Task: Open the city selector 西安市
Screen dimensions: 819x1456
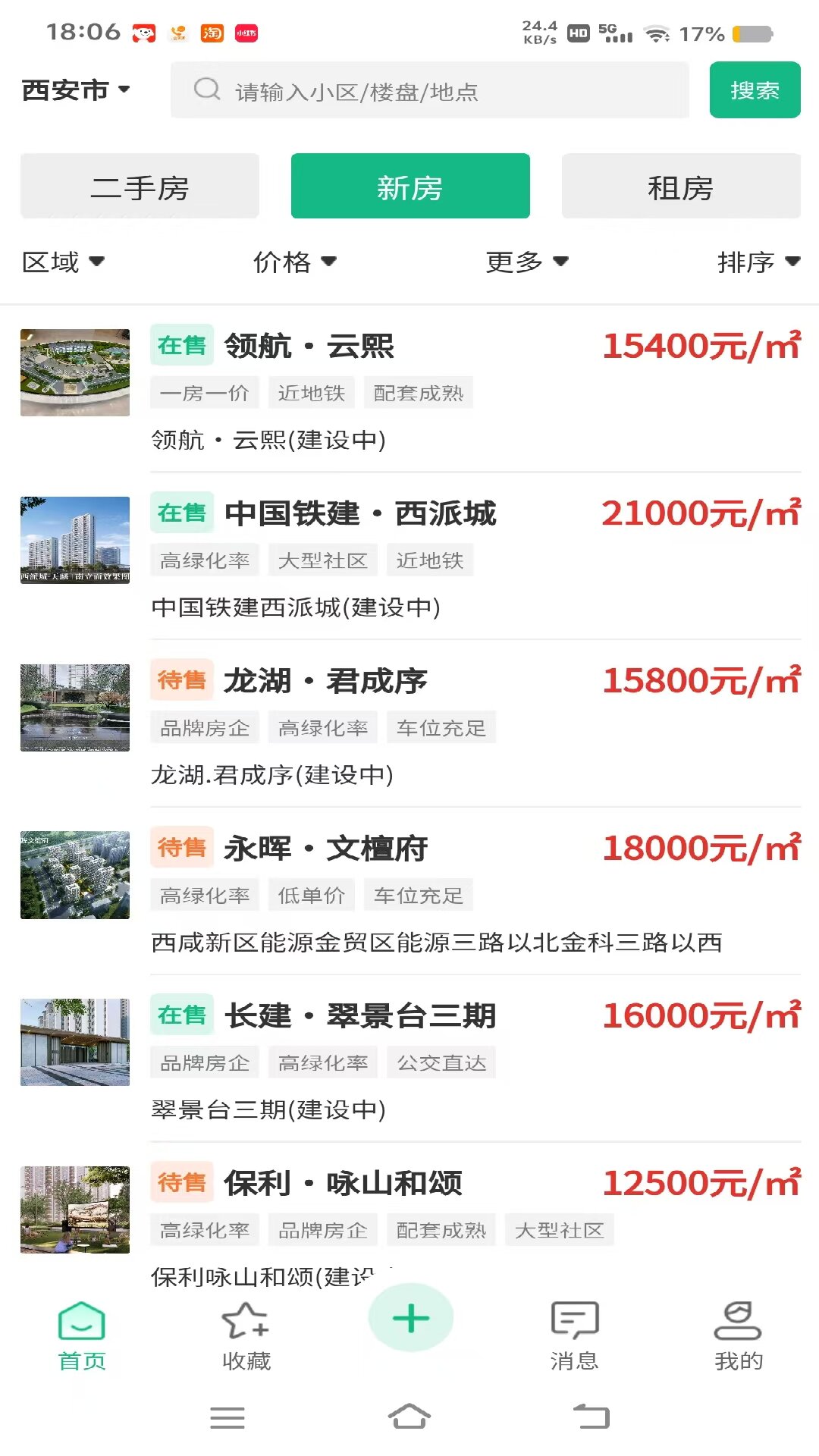Action: click(x=76, y=89)
